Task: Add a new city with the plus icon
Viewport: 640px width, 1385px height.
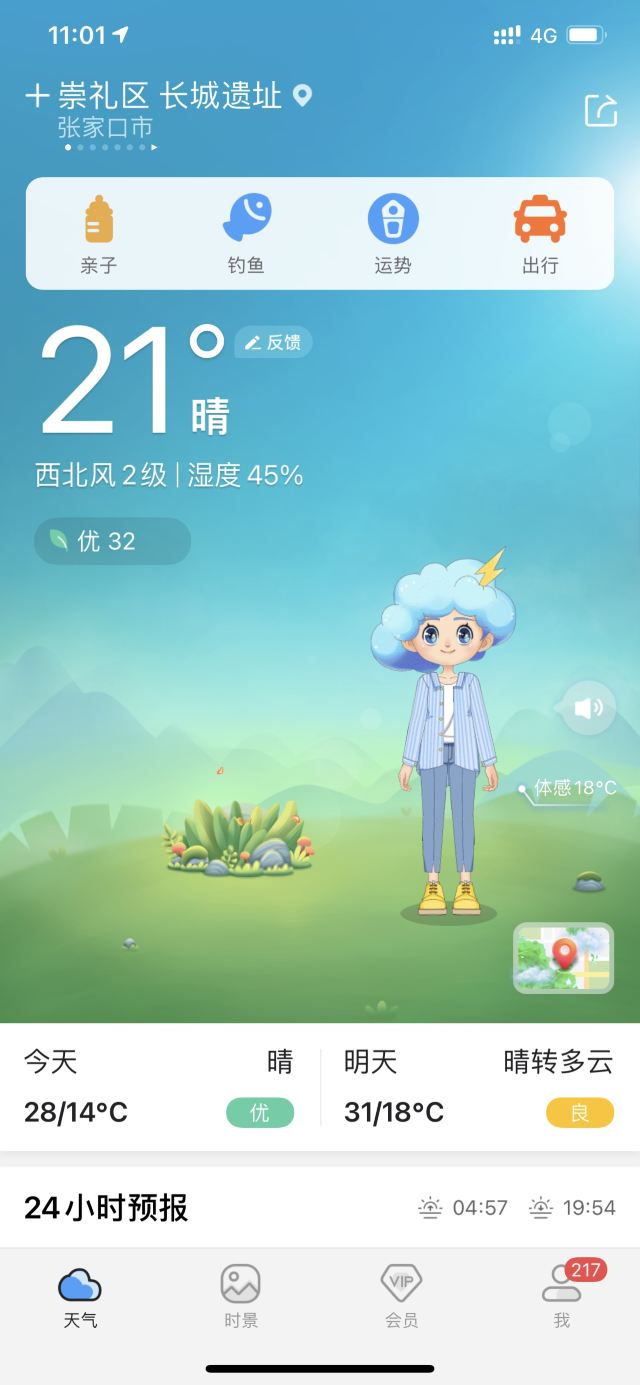Action: coord(37,96)
